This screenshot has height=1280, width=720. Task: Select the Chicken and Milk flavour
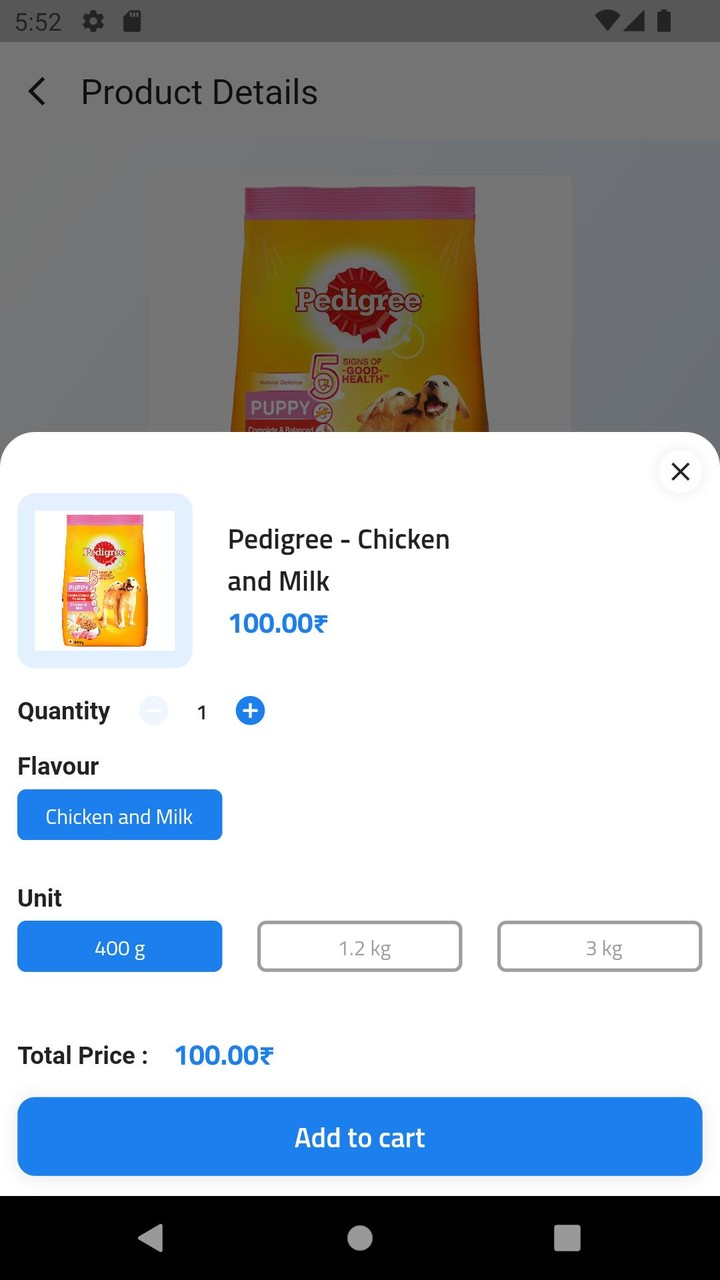pos(119,815)
